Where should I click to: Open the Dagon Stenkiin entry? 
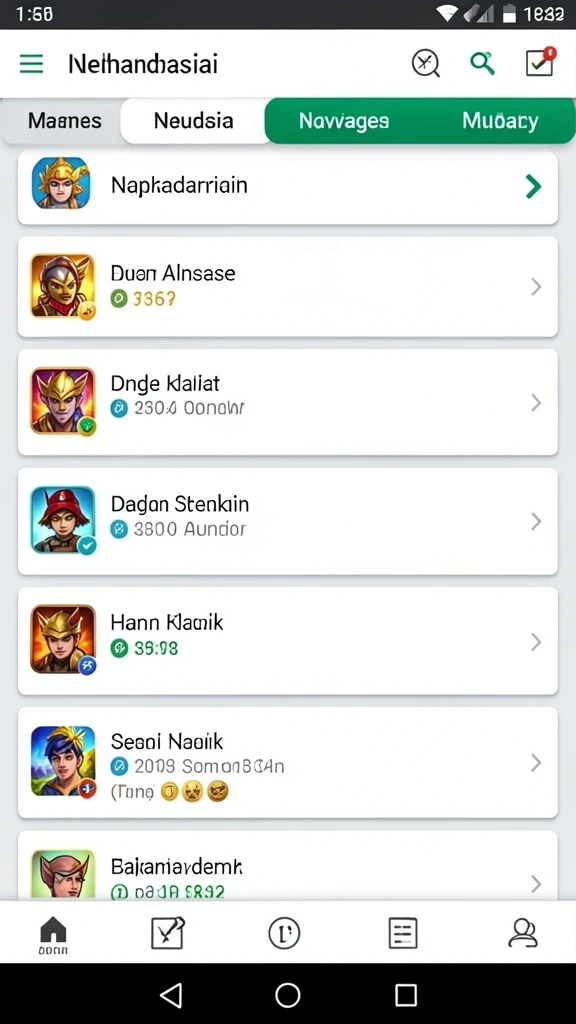(x=287, y=521)
